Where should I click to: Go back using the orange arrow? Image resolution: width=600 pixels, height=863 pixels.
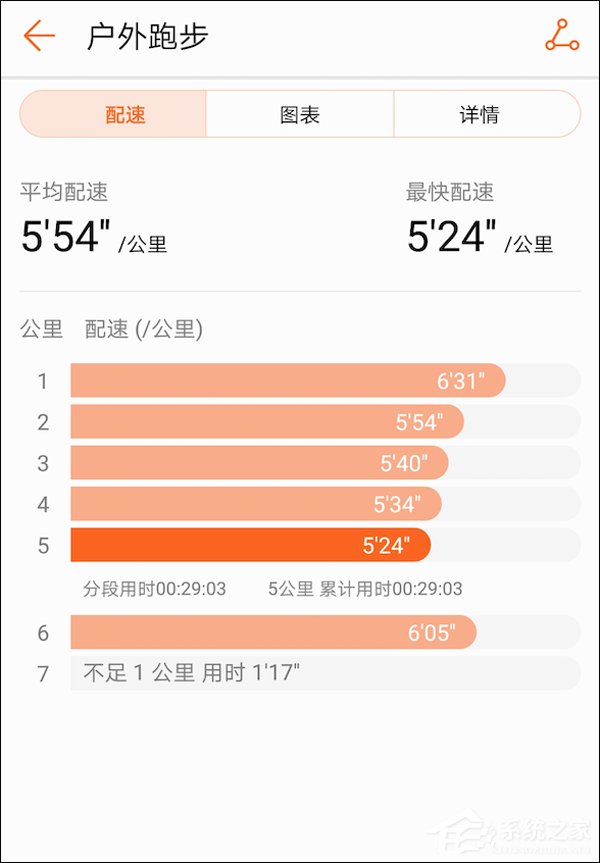coord(39,36)
